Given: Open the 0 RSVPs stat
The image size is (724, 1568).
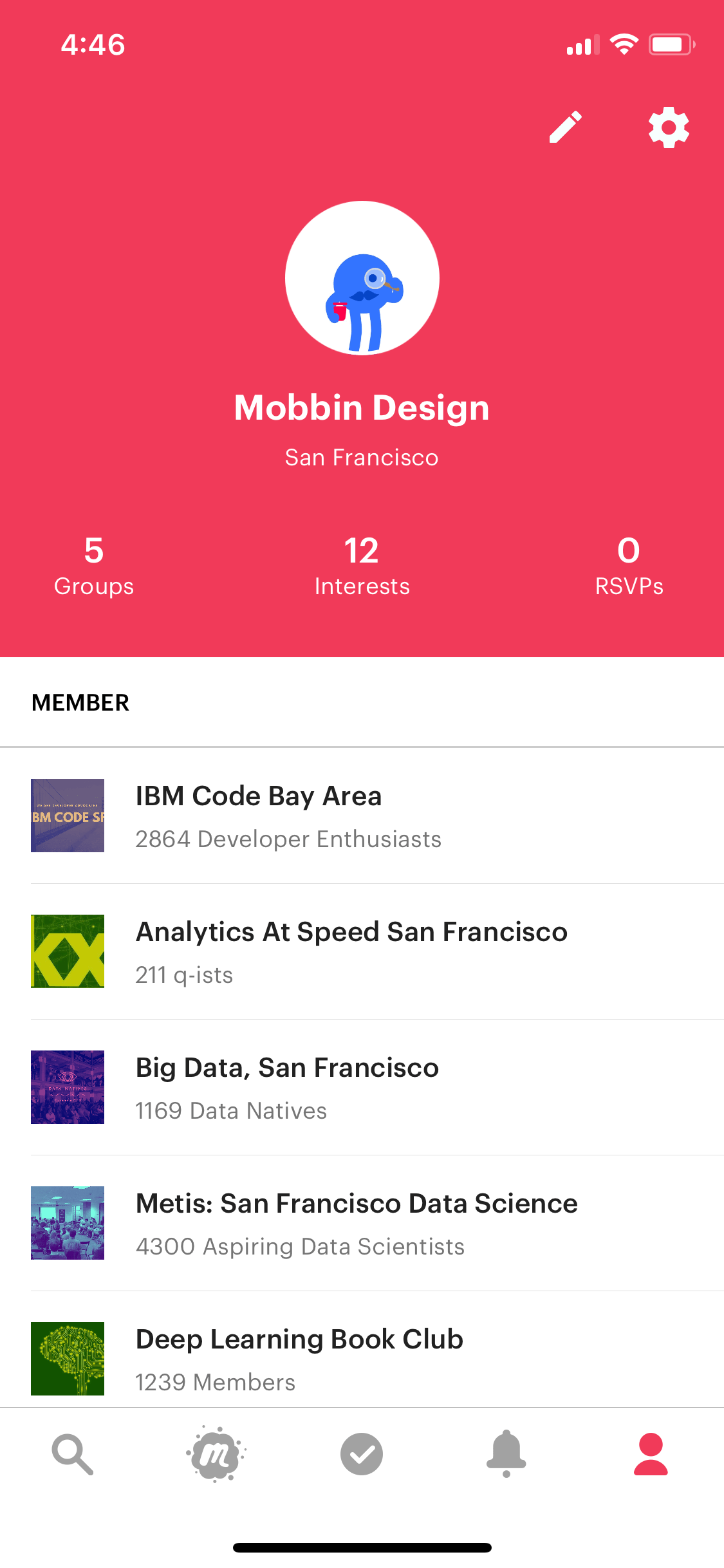Looking at the screenshot, I should [x=629, y=566].
